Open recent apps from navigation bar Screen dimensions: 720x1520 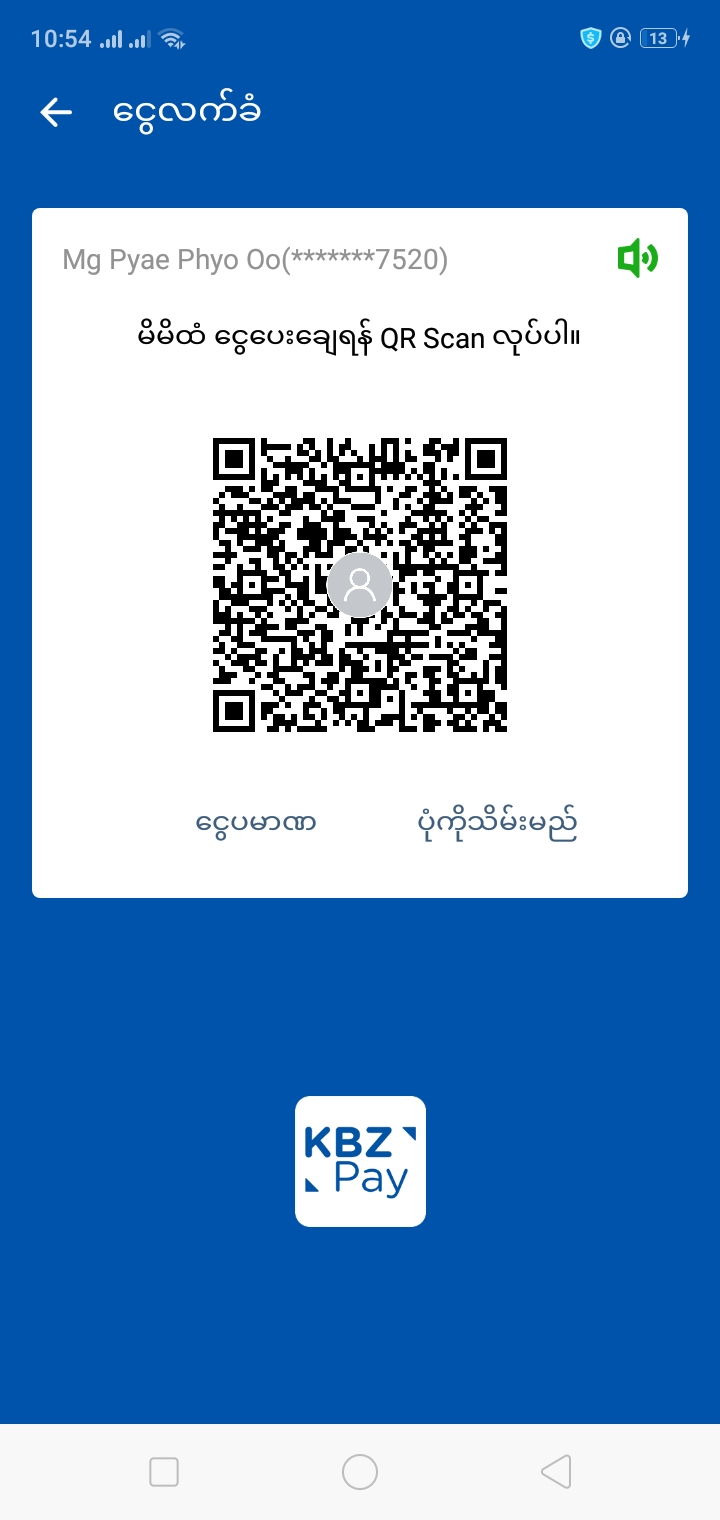(x=164, y=1472)
